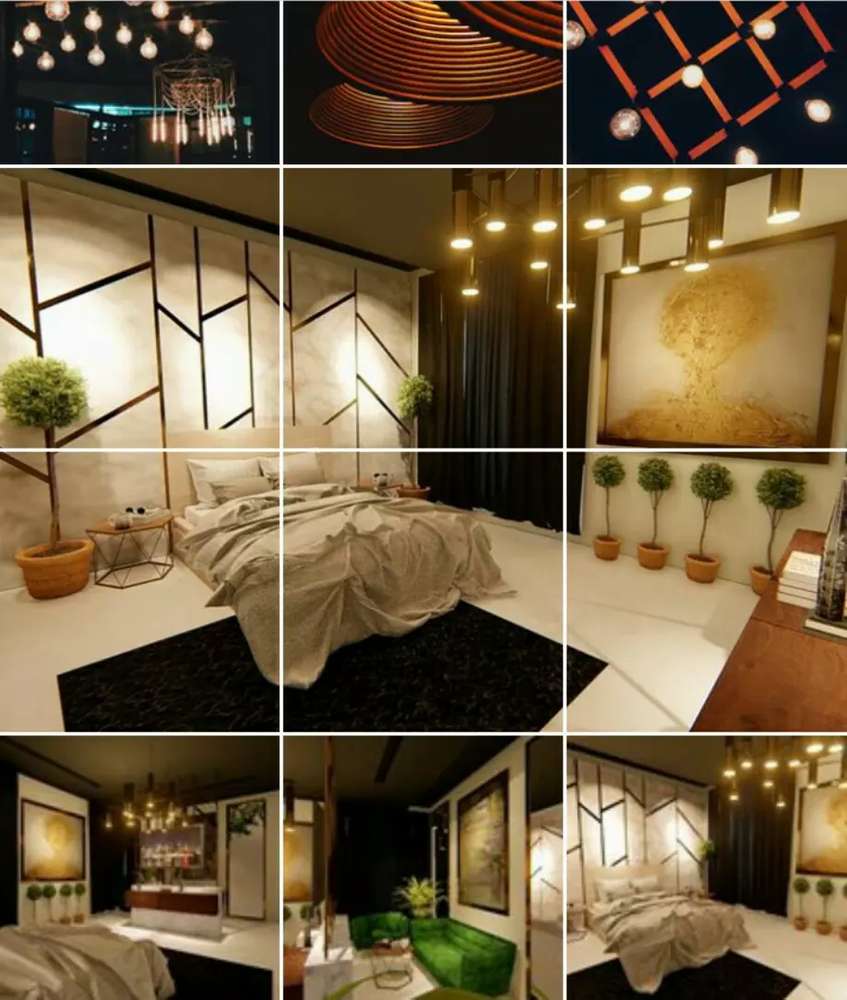Open the tile with rumpled bed on black rug
This screenshot has height=1000, width=847.
tap(423, 591)
